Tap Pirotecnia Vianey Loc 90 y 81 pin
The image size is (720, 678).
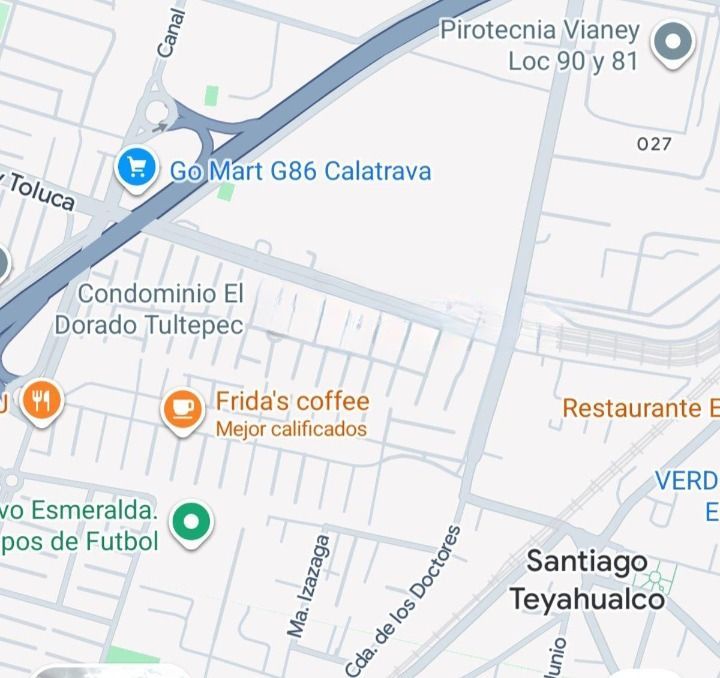coord(673,43)
